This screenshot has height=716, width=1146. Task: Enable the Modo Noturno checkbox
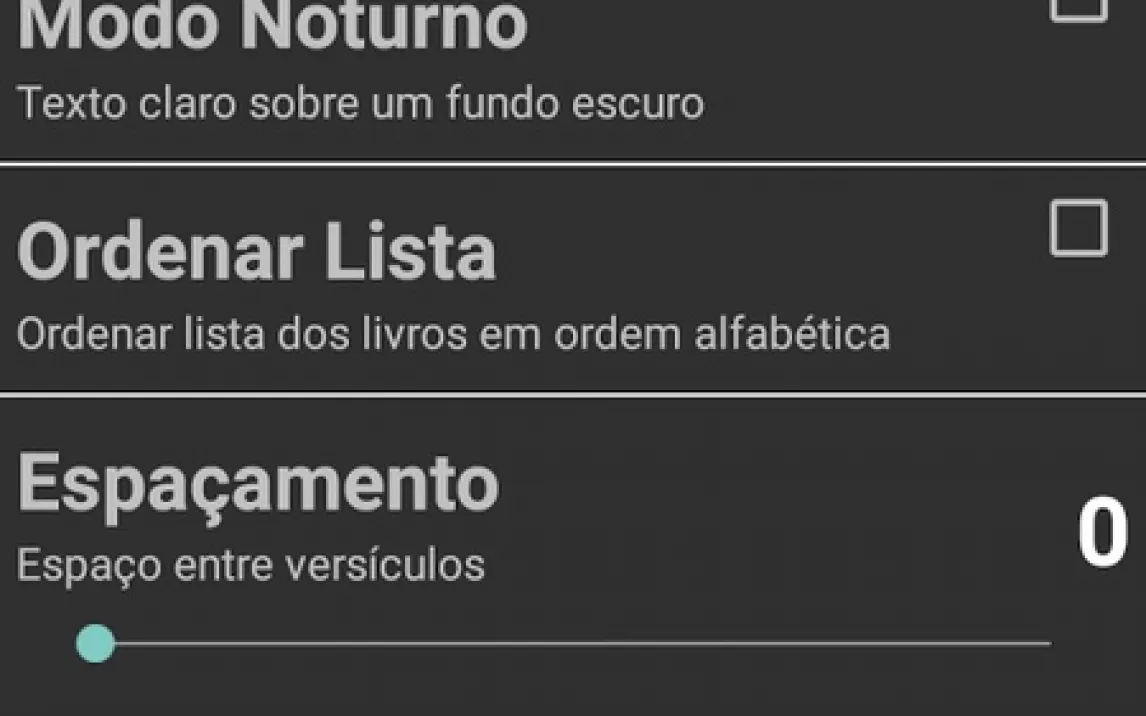[1078, 6]
